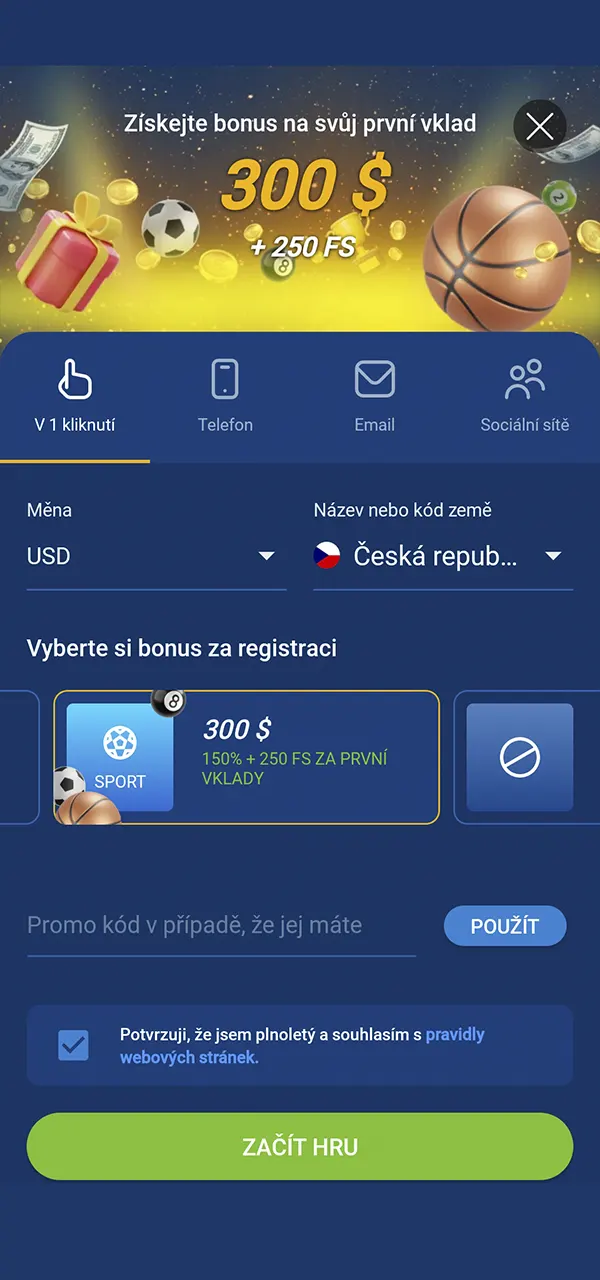Select the 300 $ Sport bonus card
The width and height of the screenshot is (600, 1280).
click(x=246, y=757)
